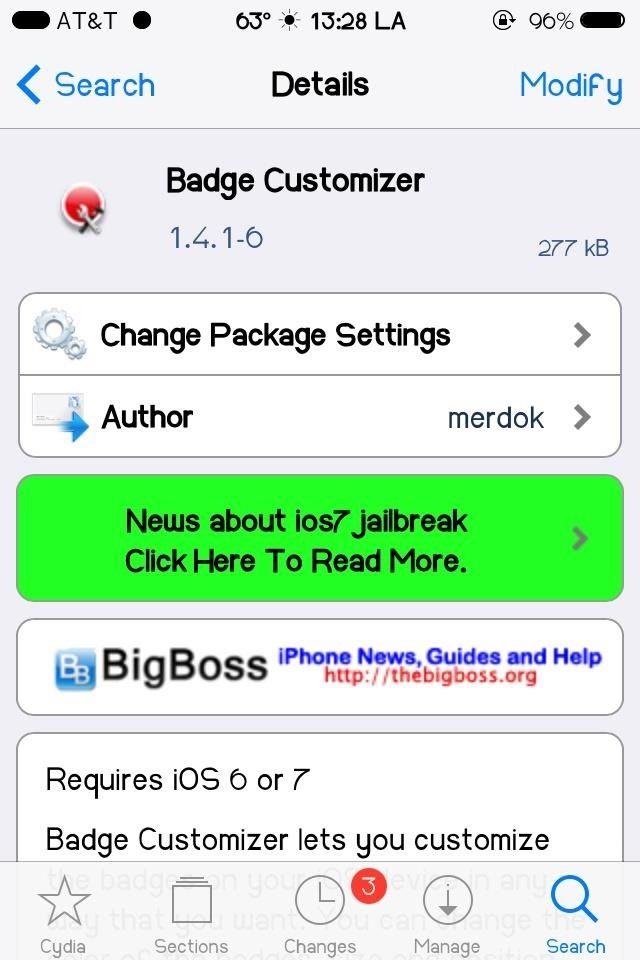
Task: Open the BigBoss banner
Action: point(320,666)
